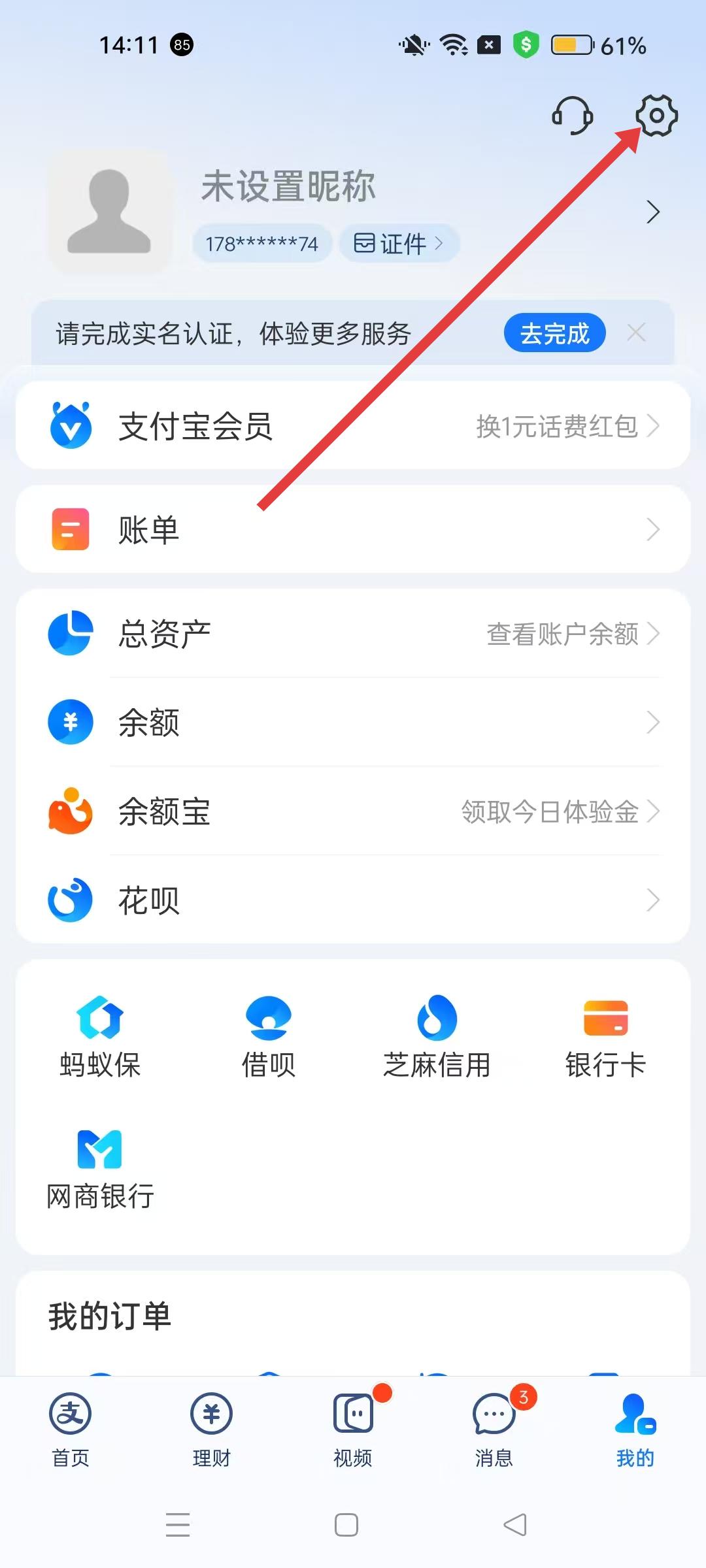Tap 去完成 to finish real-name verification
The image size is (706, 1568).
click(x=554, y=333)
